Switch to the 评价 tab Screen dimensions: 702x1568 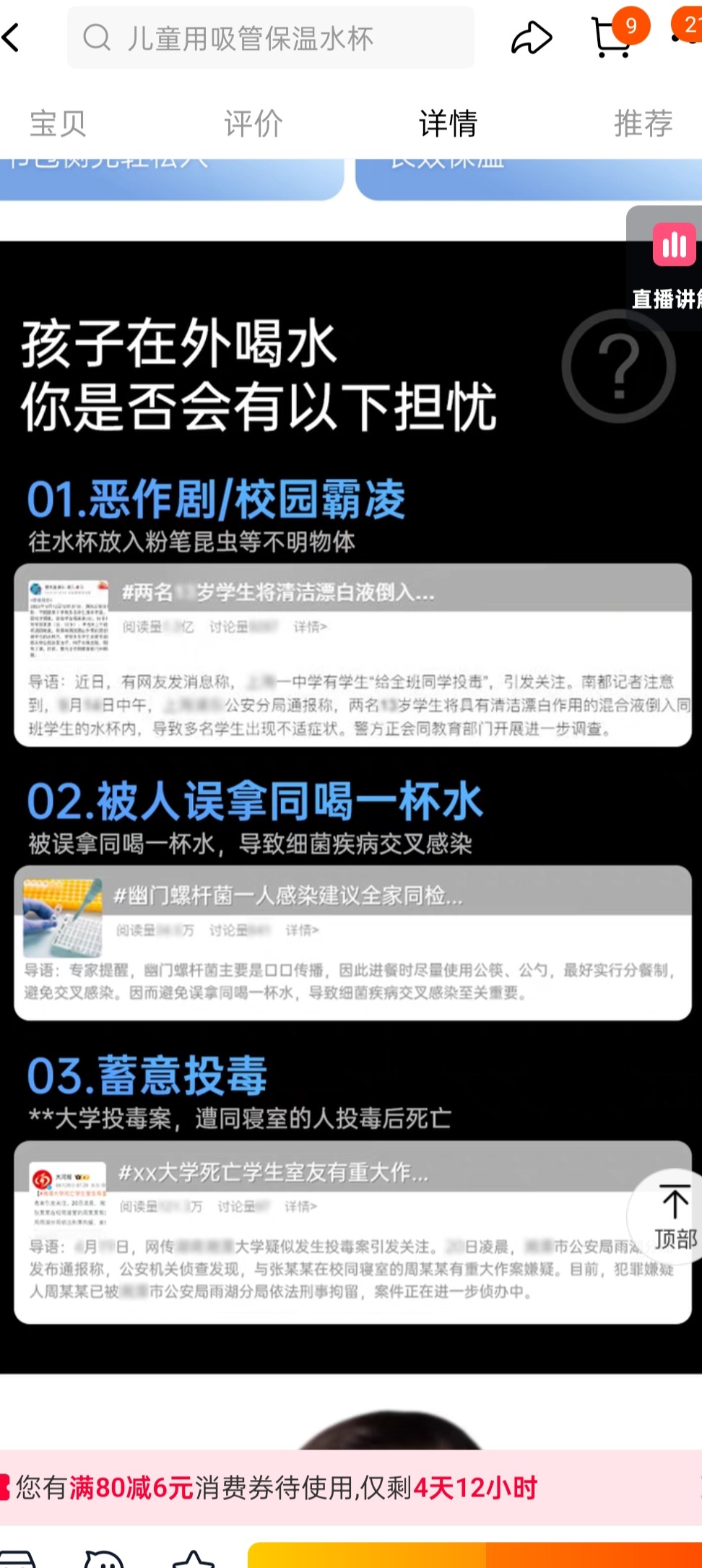pos(253,124)
